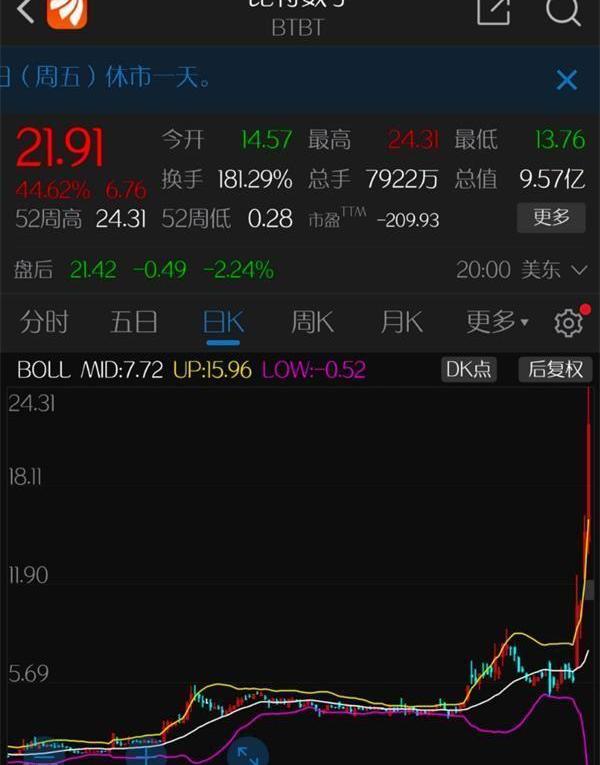Open chart settings gear icon
This screenshot has height=765, width=600.
568,323
